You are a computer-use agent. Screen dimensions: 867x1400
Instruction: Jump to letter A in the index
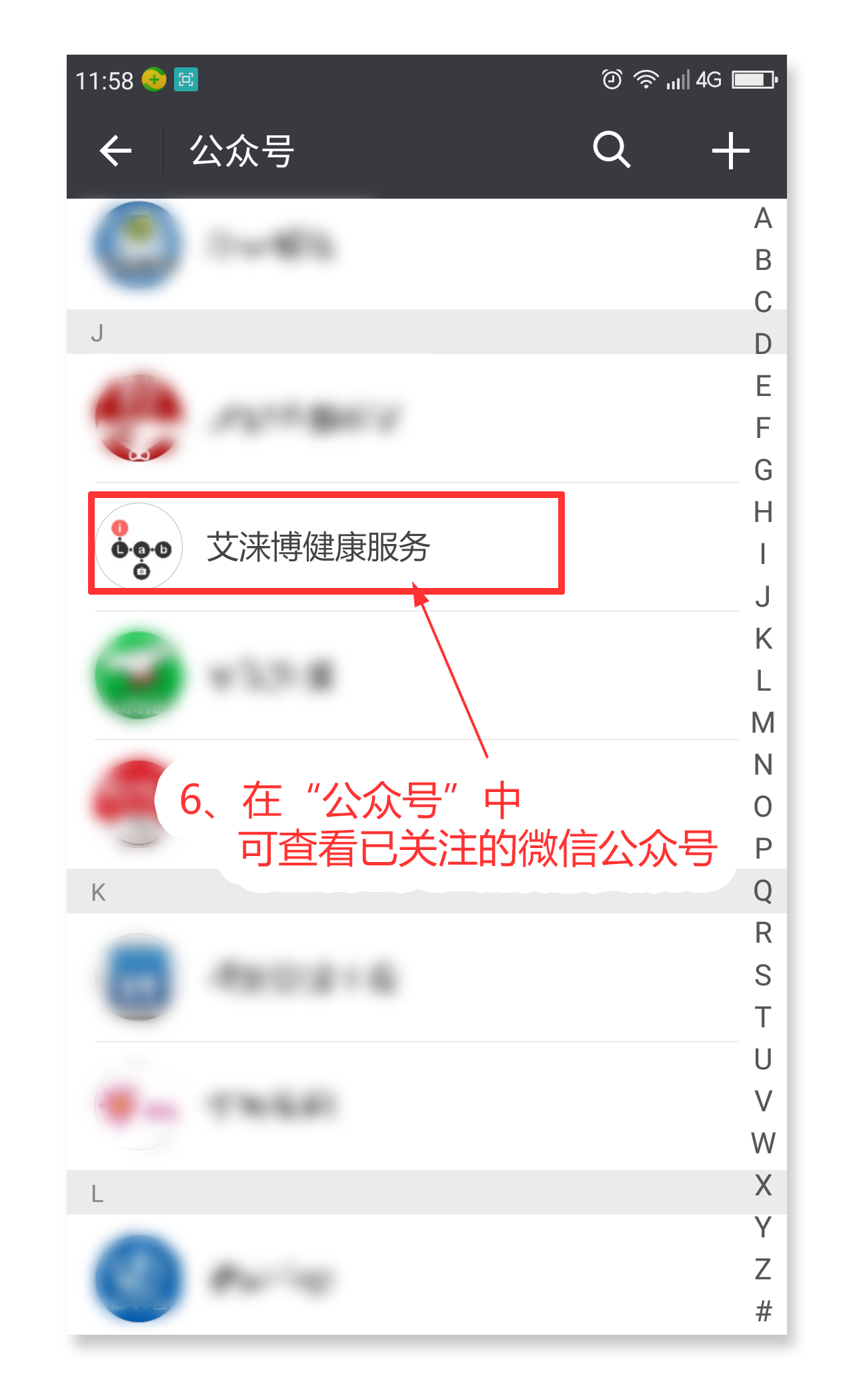tap(763, 219)
